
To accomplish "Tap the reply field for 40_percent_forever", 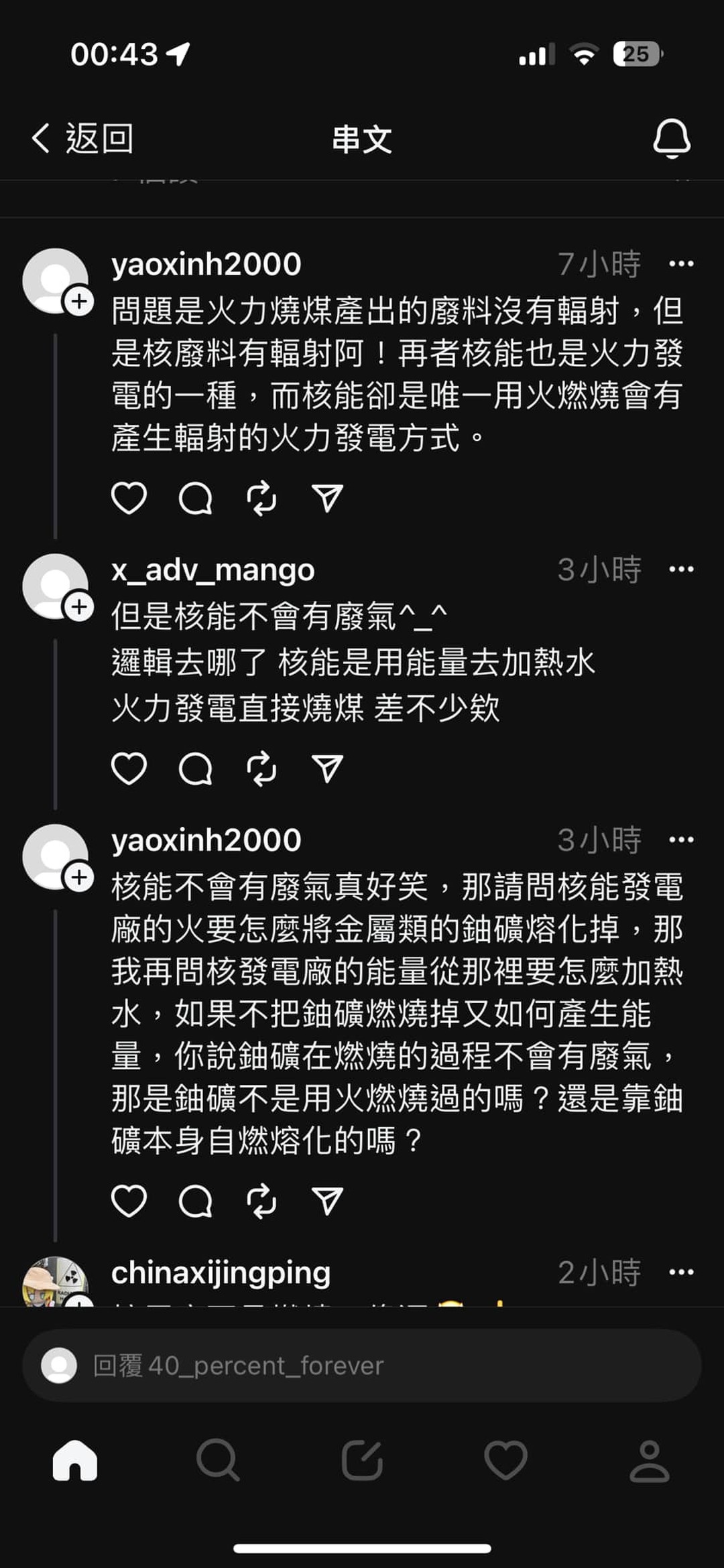I will (x=362, y=1366).
